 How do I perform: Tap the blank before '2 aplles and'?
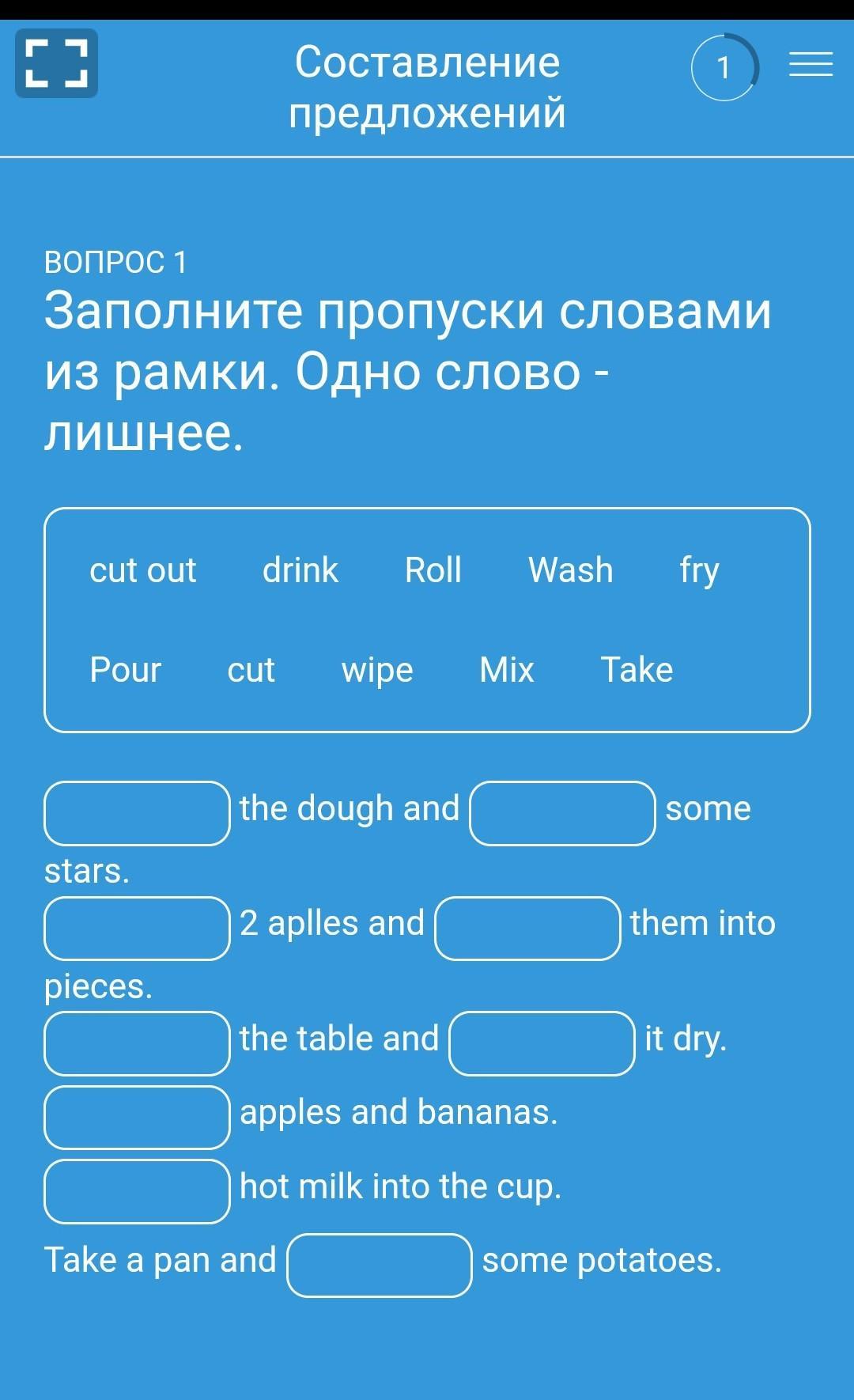click(137, 929)
